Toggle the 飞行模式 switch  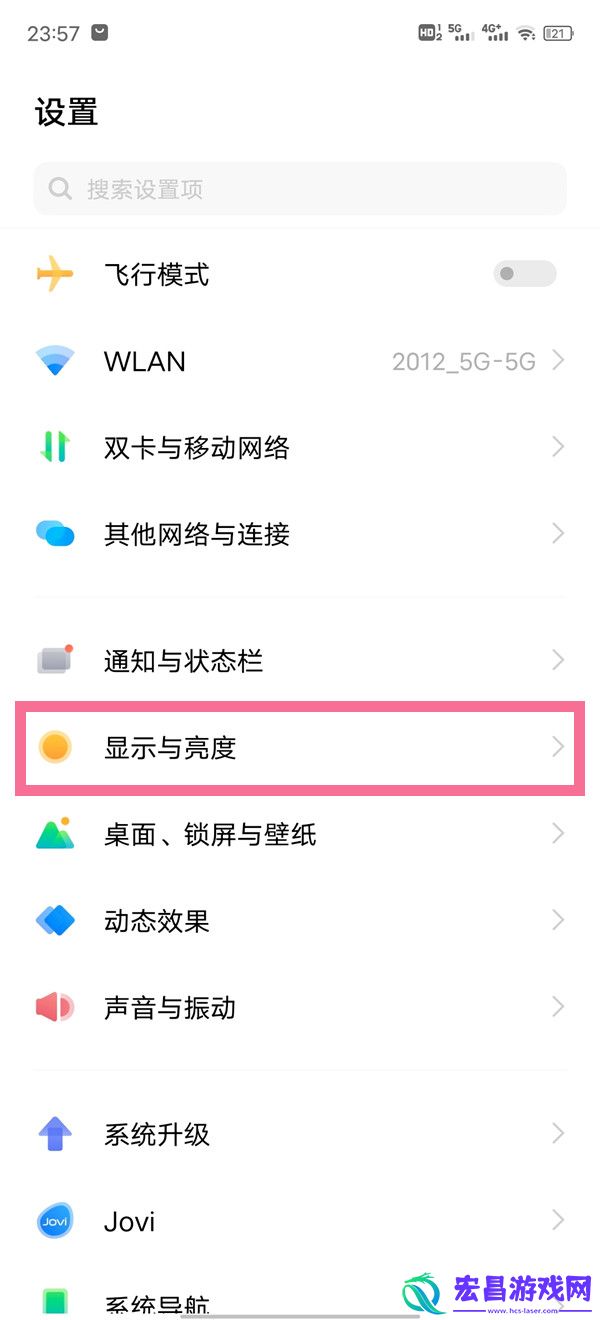pyautogui.click(x=524, y=274)
